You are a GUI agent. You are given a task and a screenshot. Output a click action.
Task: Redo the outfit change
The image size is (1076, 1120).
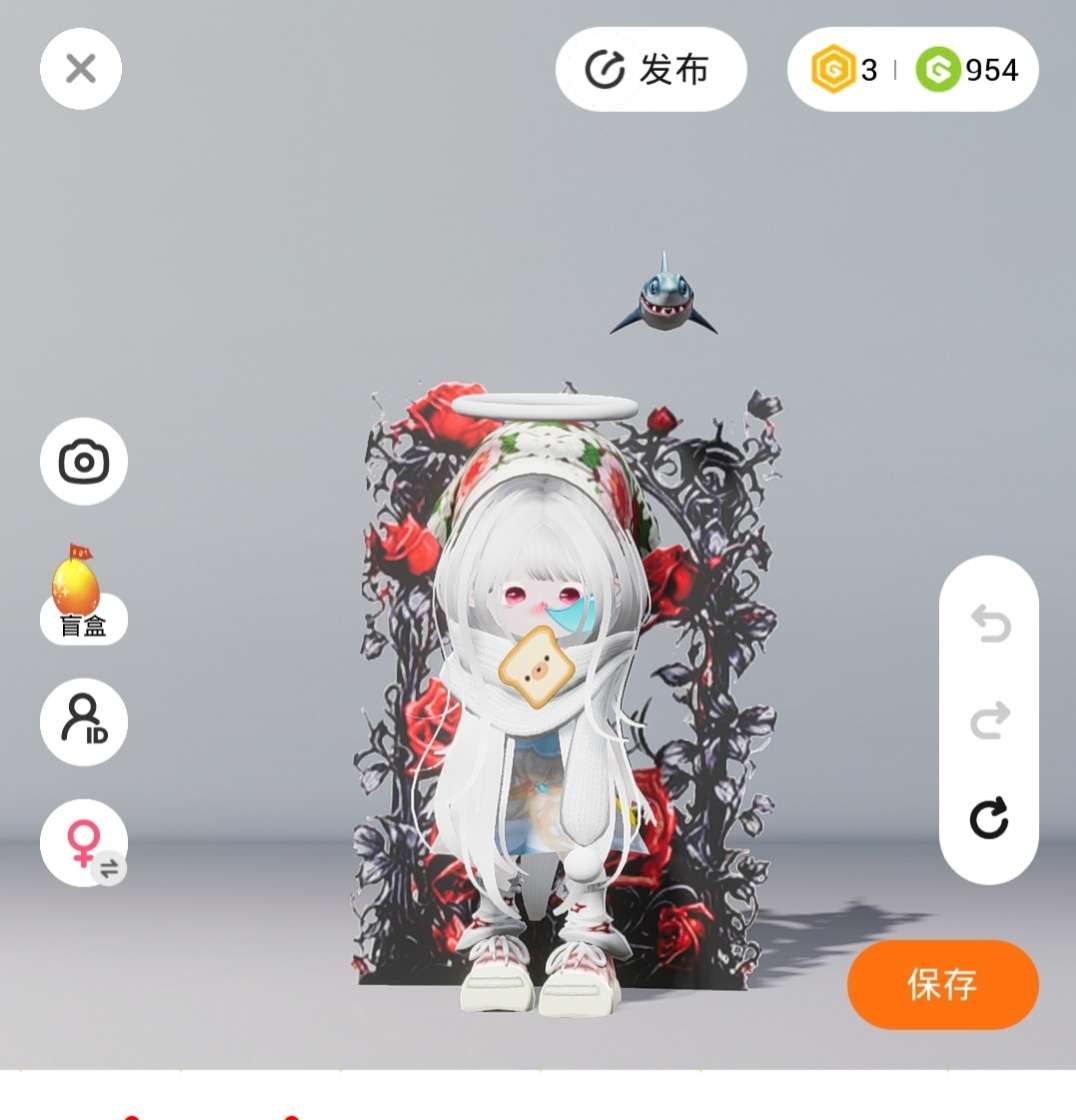click(989, 720)
